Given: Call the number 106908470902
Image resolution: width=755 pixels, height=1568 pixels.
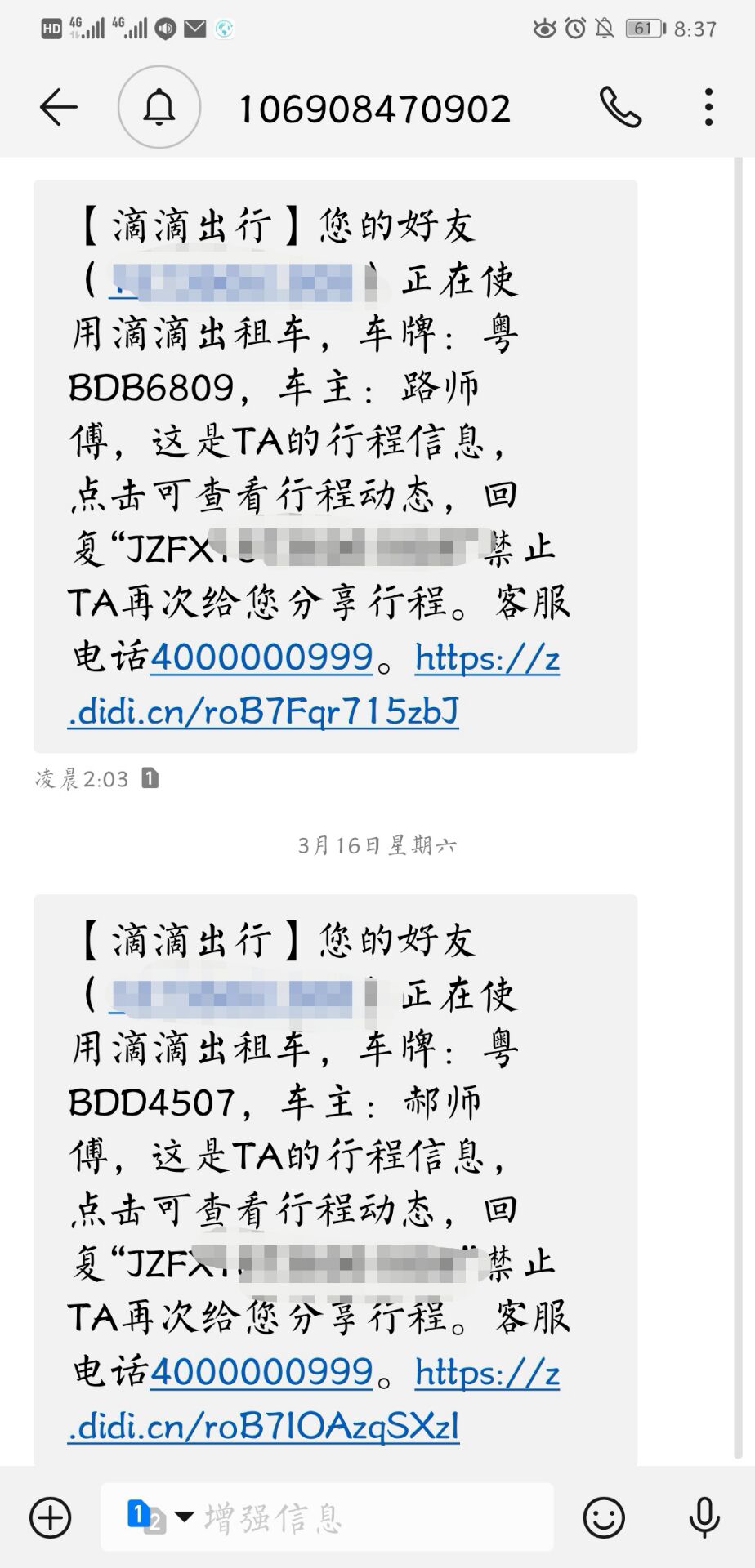Looking at the screenshot, I should [x=620, y=108].
